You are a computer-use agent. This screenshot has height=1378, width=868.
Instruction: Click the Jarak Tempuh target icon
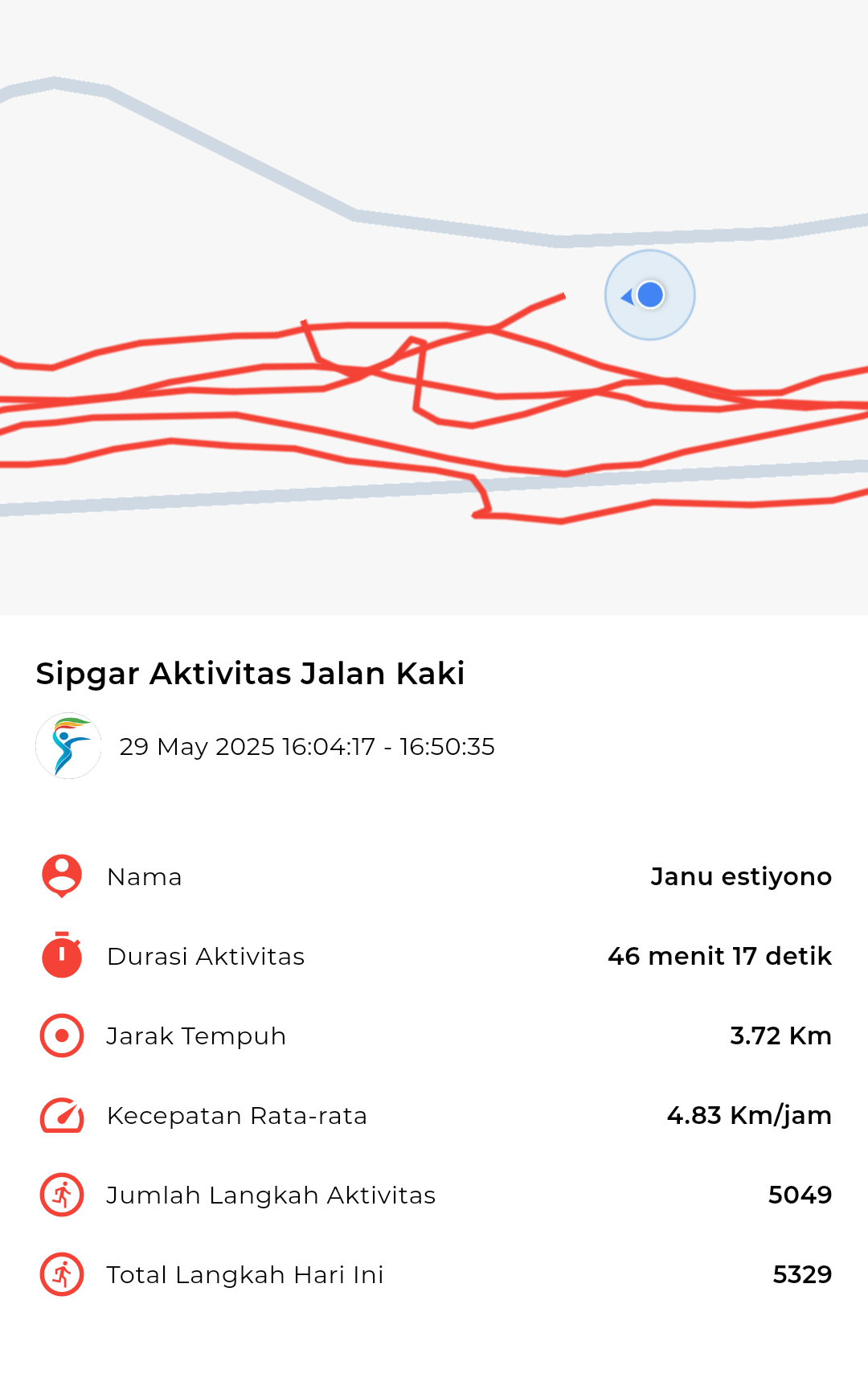[60, 1036]
